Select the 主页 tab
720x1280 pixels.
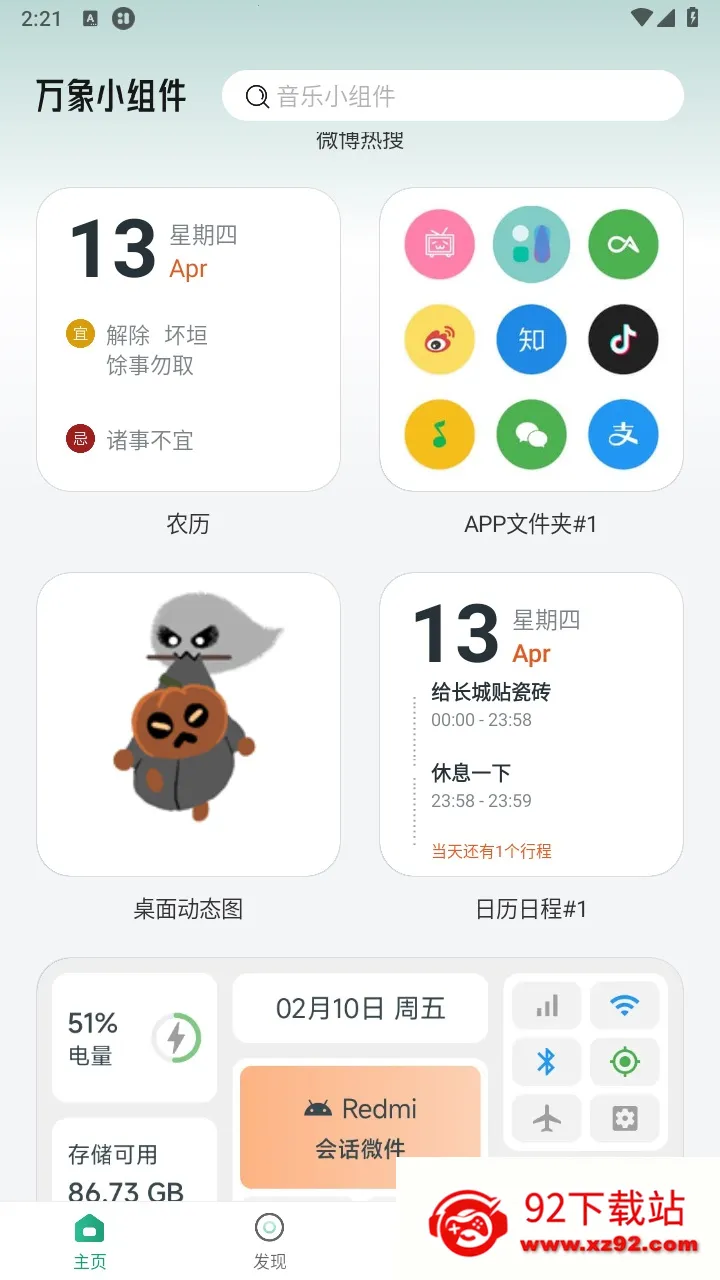[x=89, y=1241]
